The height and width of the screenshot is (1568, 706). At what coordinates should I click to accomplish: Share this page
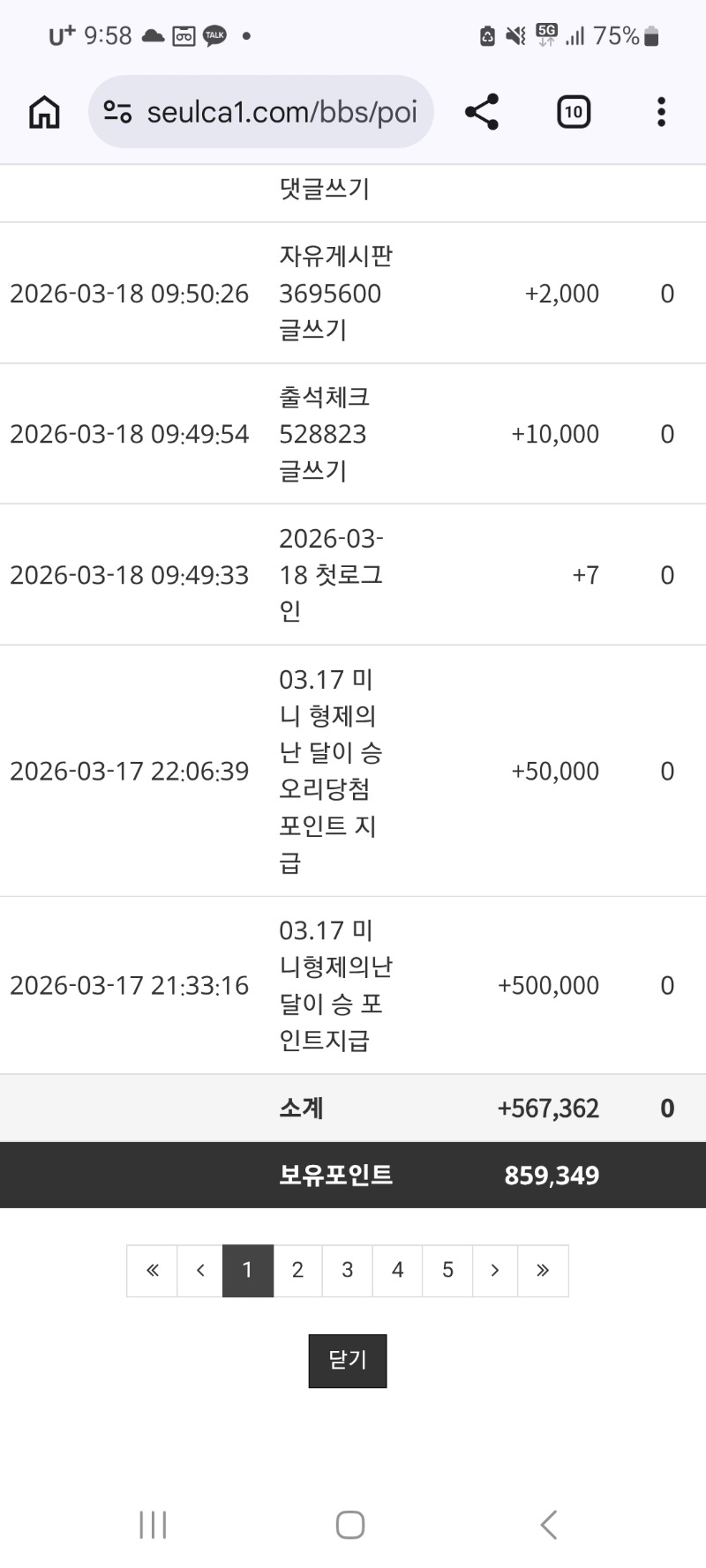[x=482, y=112]
